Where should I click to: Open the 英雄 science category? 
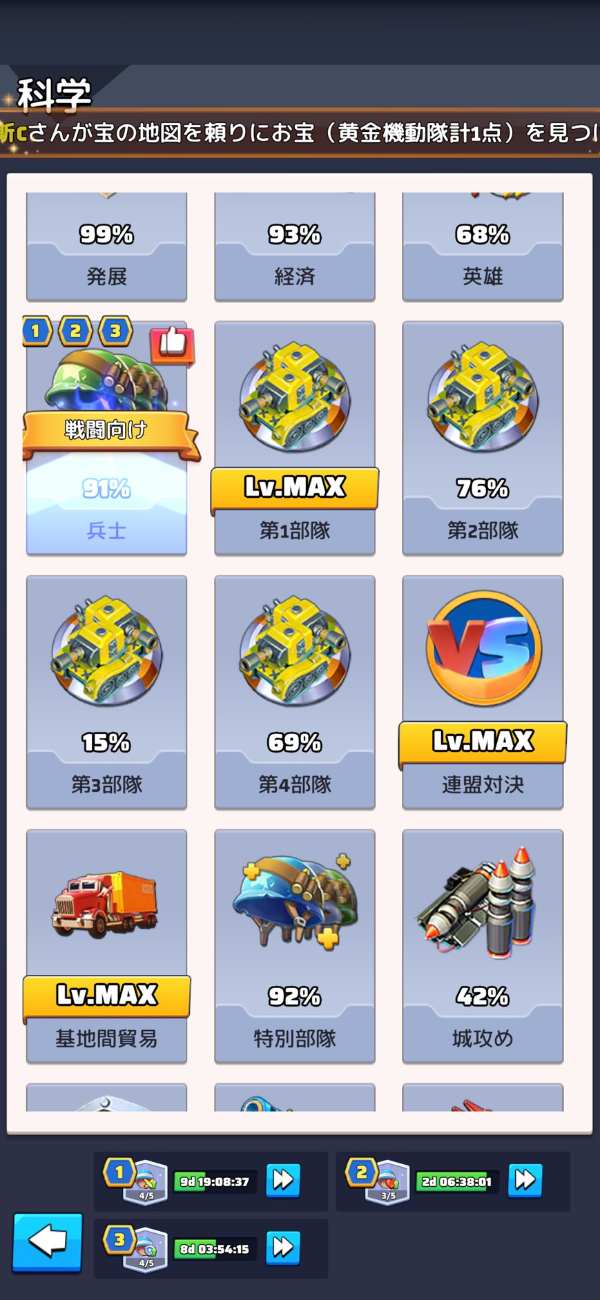482,250
